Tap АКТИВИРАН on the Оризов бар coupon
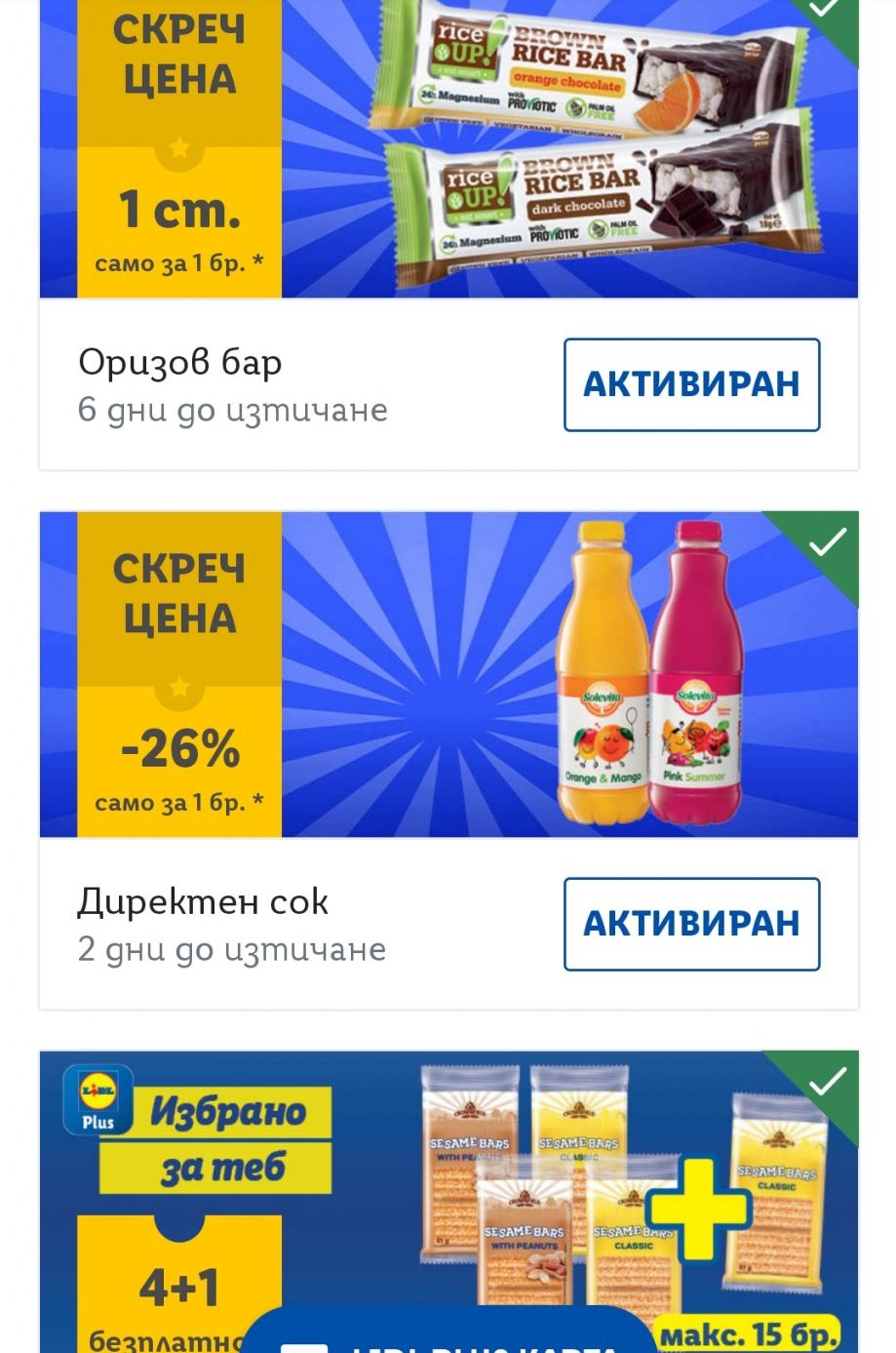 point(691,384)
